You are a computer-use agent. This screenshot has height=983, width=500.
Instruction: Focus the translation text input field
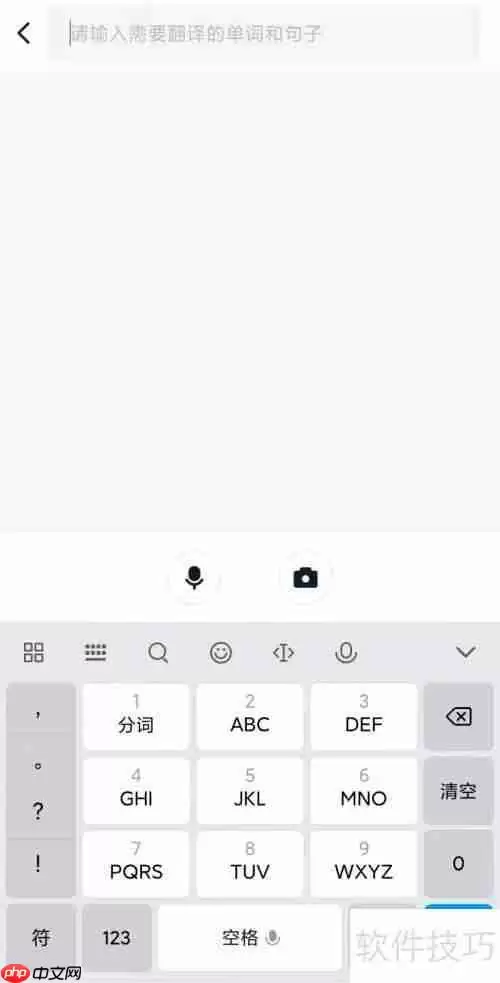[263, 33]
